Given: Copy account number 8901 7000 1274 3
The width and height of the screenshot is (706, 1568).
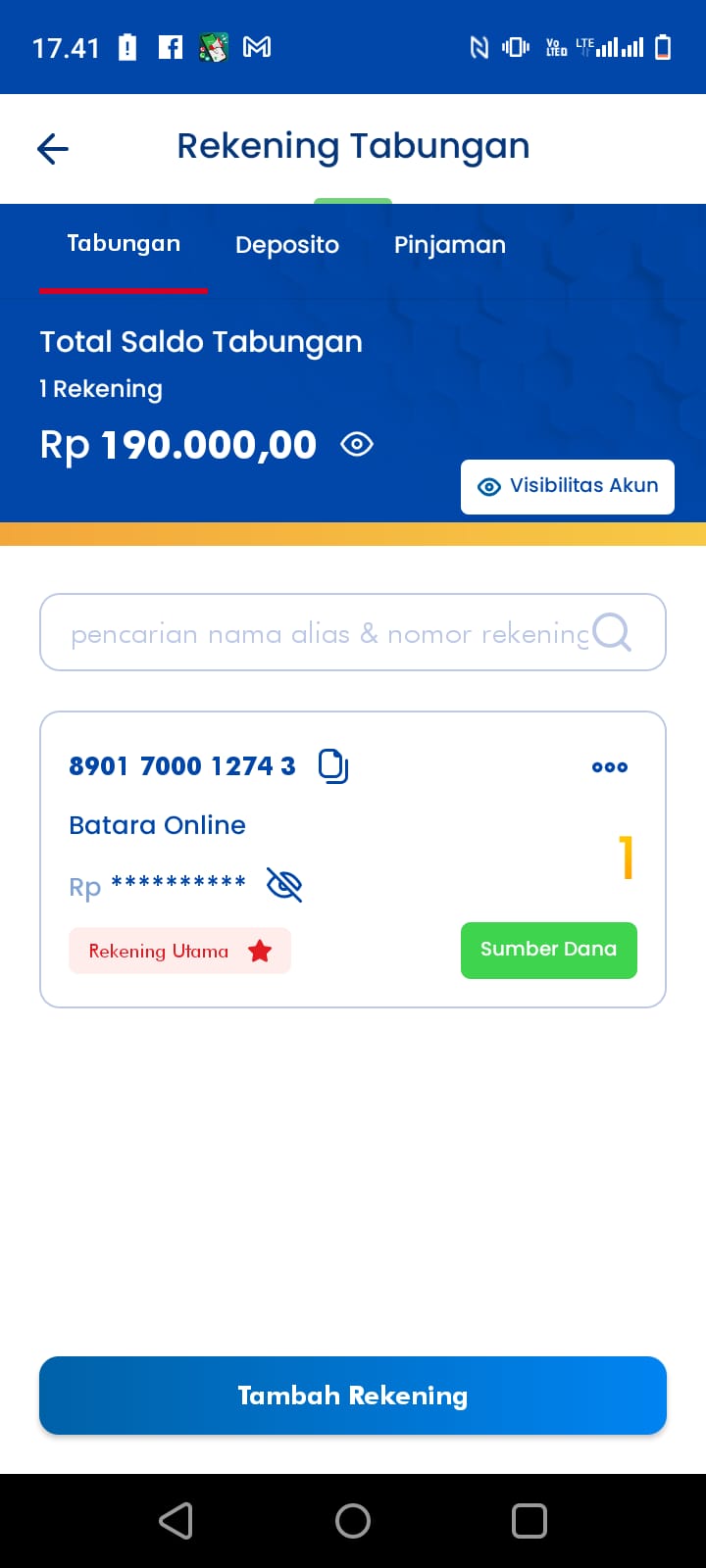Looking at the screenshot, I should coord(333,766).
